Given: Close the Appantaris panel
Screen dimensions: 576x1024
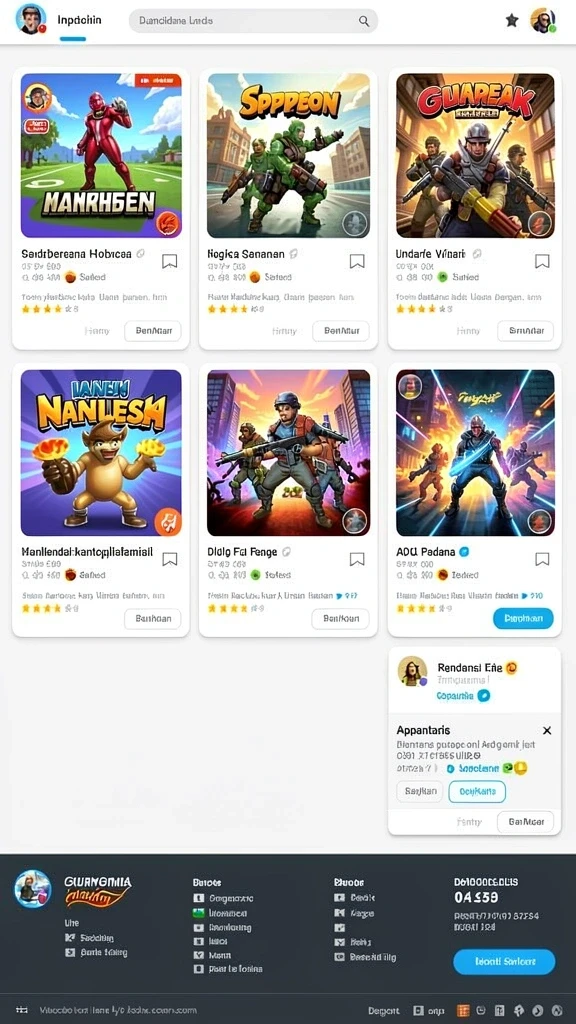Looking at the screenshot, I should [x=547, y=730].
